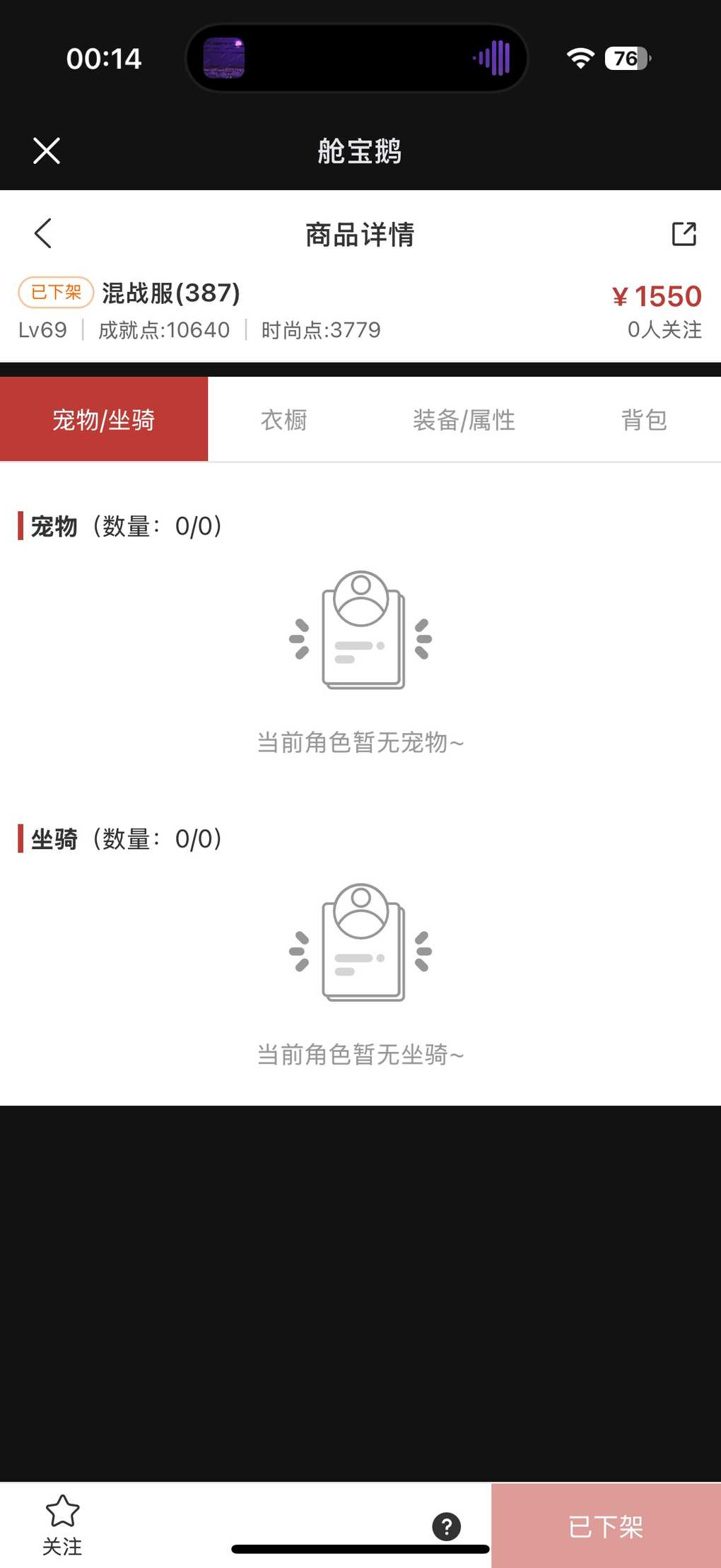Close the 舱宝鹅 mini program
Viewport: 721px width, 1568px height.
47,151
